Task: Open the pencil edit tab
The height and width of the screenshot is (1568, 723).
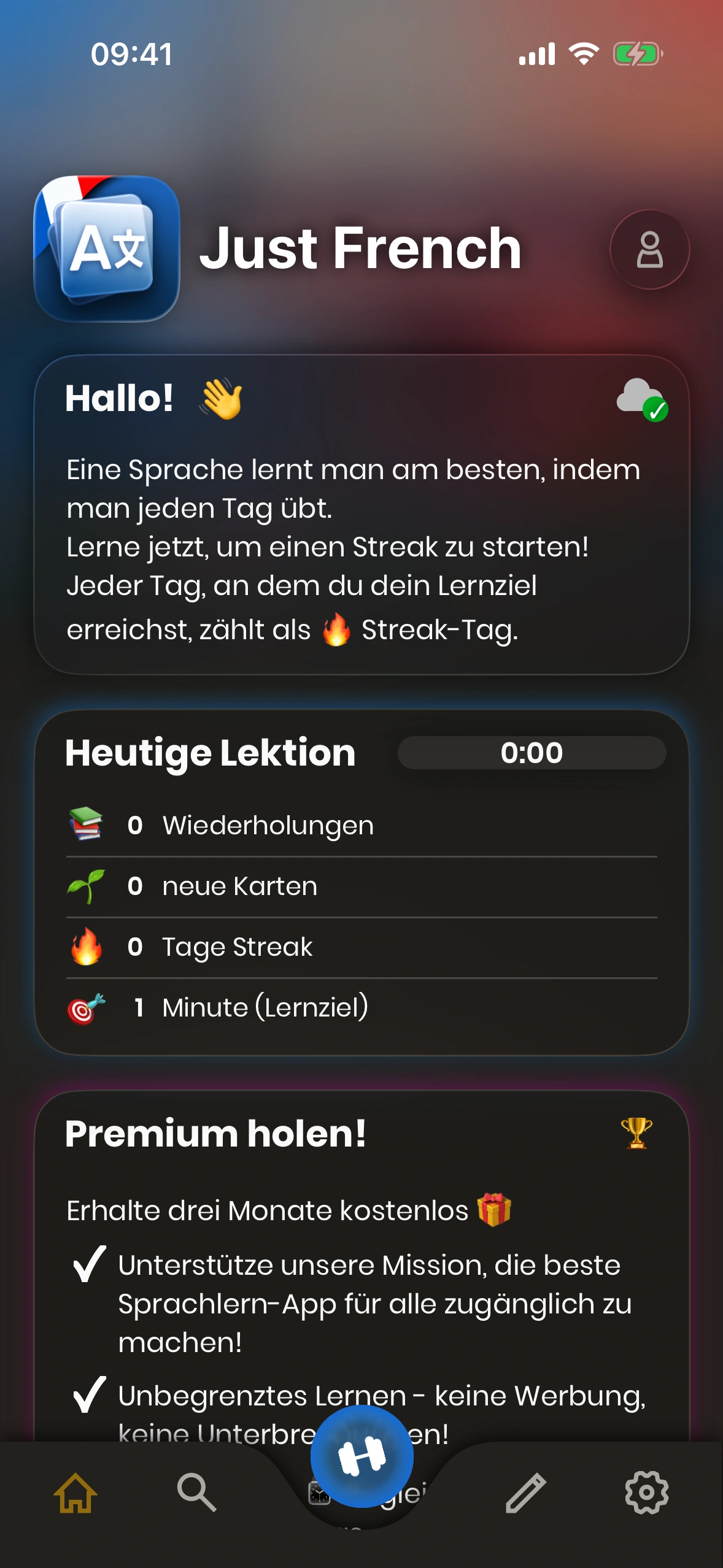Action: (x=525, y=1492)
